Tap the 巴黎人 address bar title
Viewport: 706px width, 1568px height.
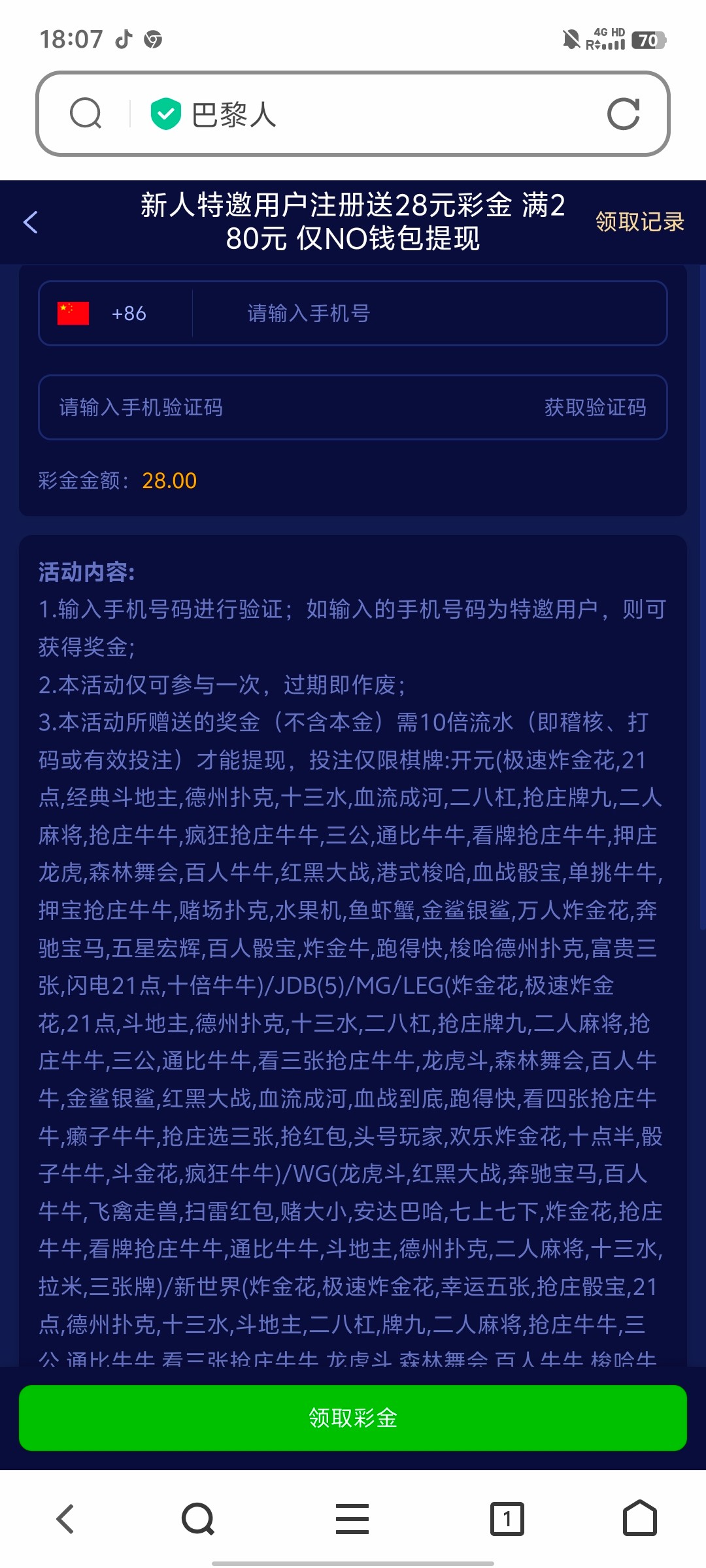tap(234, 115)
